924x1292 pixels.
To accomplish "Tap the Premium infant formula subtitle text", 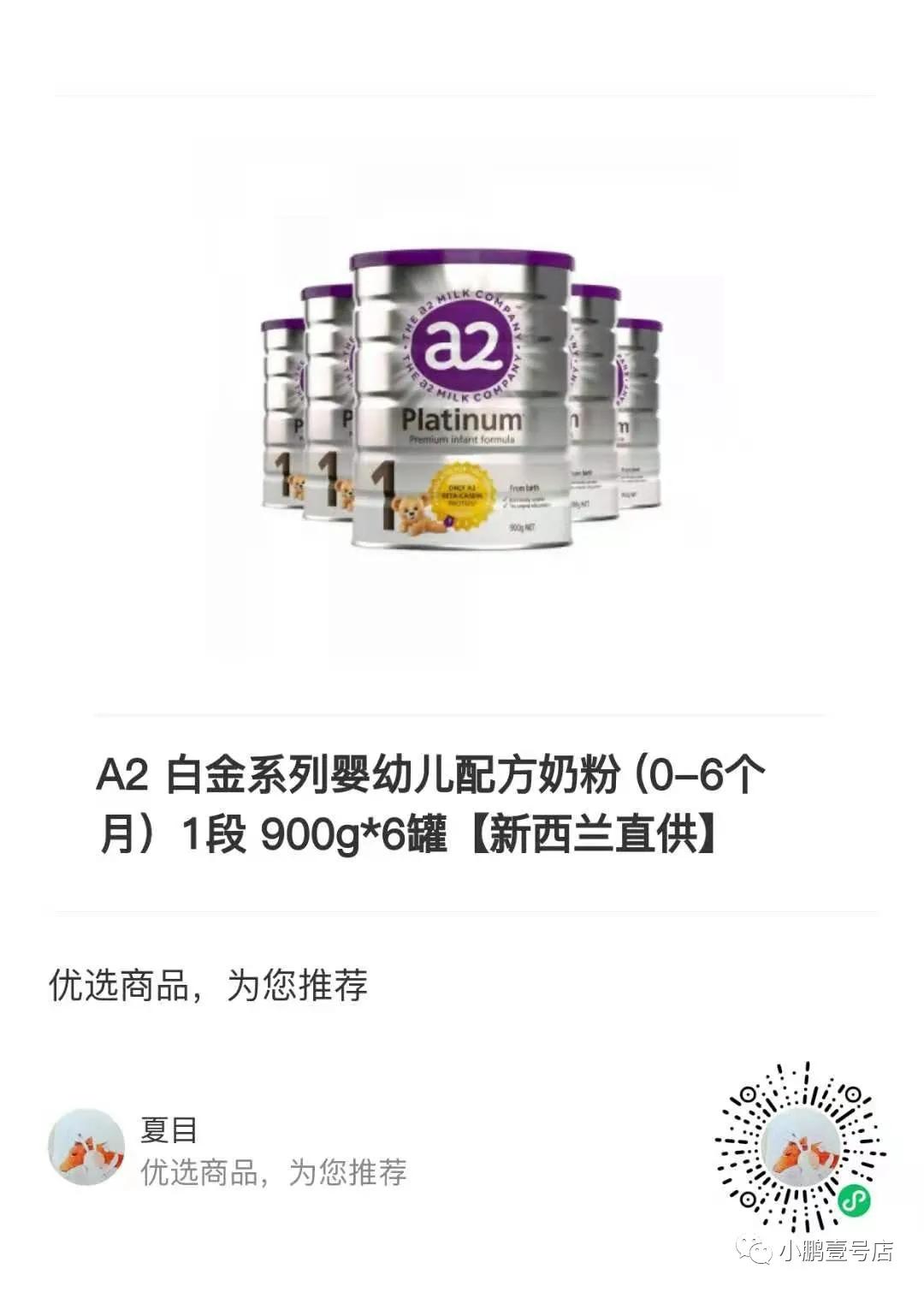I will click(x=463, y=437).
